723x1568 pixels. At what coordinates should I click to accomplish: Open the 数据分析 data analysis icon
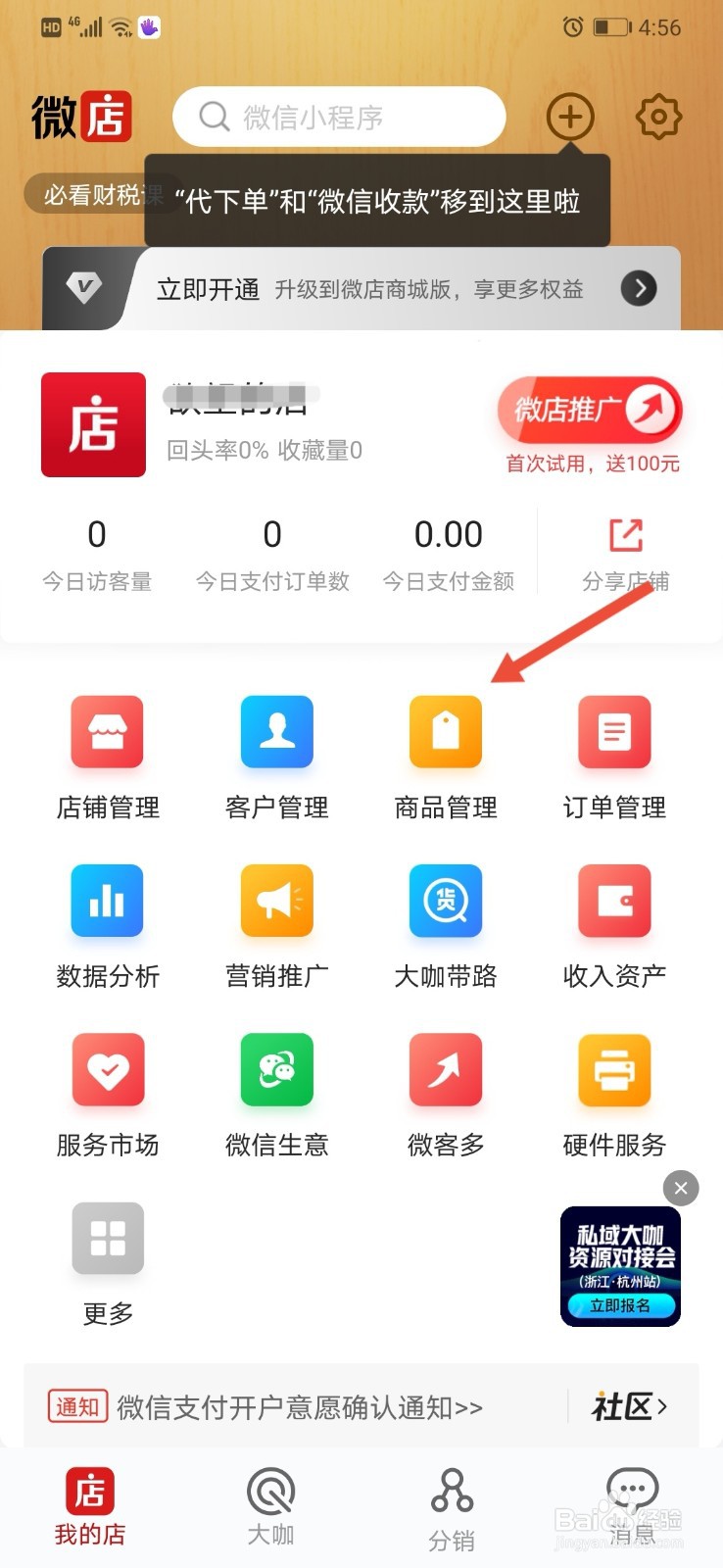(x=108, y=902)
